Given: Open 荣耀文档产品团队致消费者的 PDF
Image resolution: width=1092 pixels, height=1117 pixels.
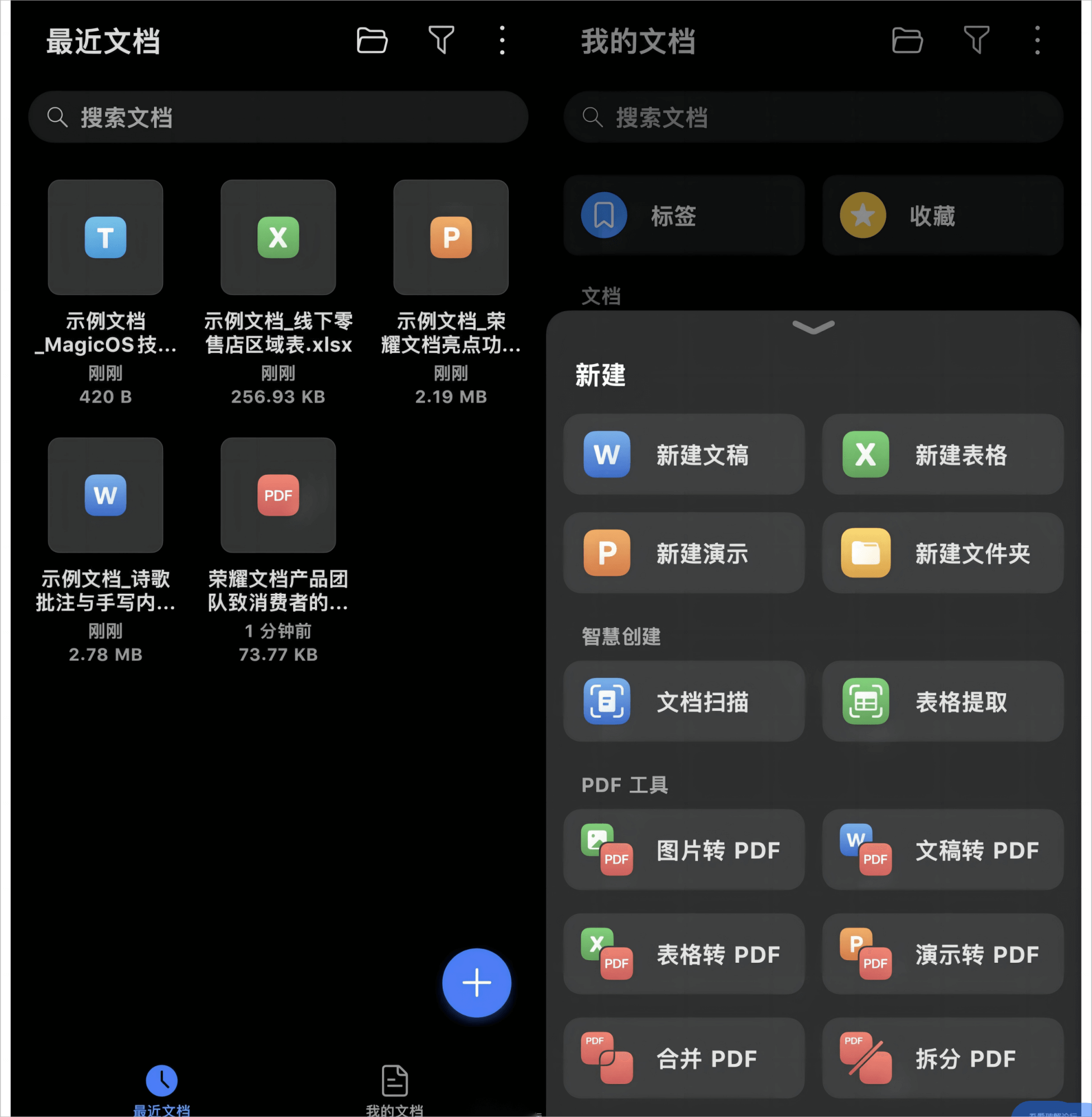Looking at the screenshot, I should (x=278, y=495).
